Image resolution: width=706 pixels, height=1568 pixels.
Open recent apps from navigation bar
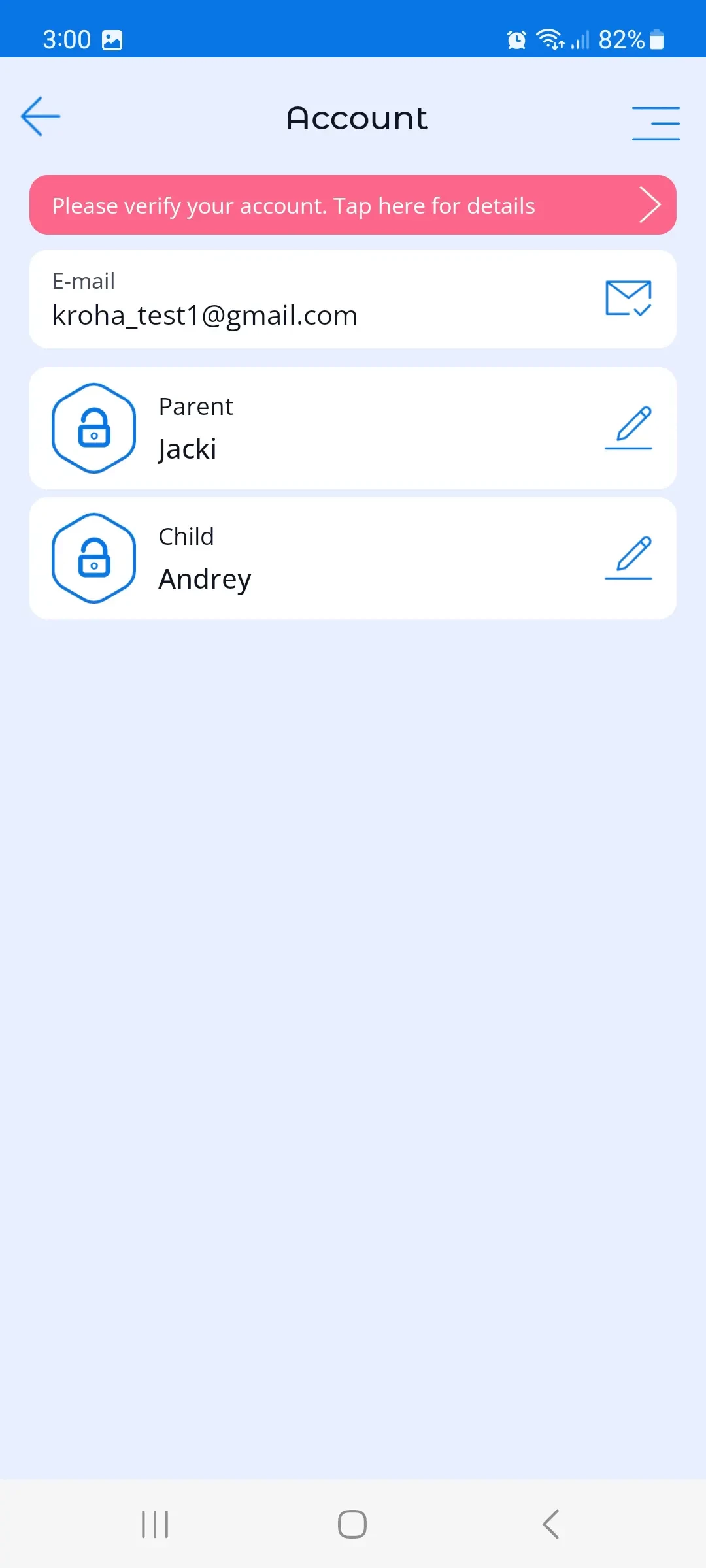(x=155, y=1524)
